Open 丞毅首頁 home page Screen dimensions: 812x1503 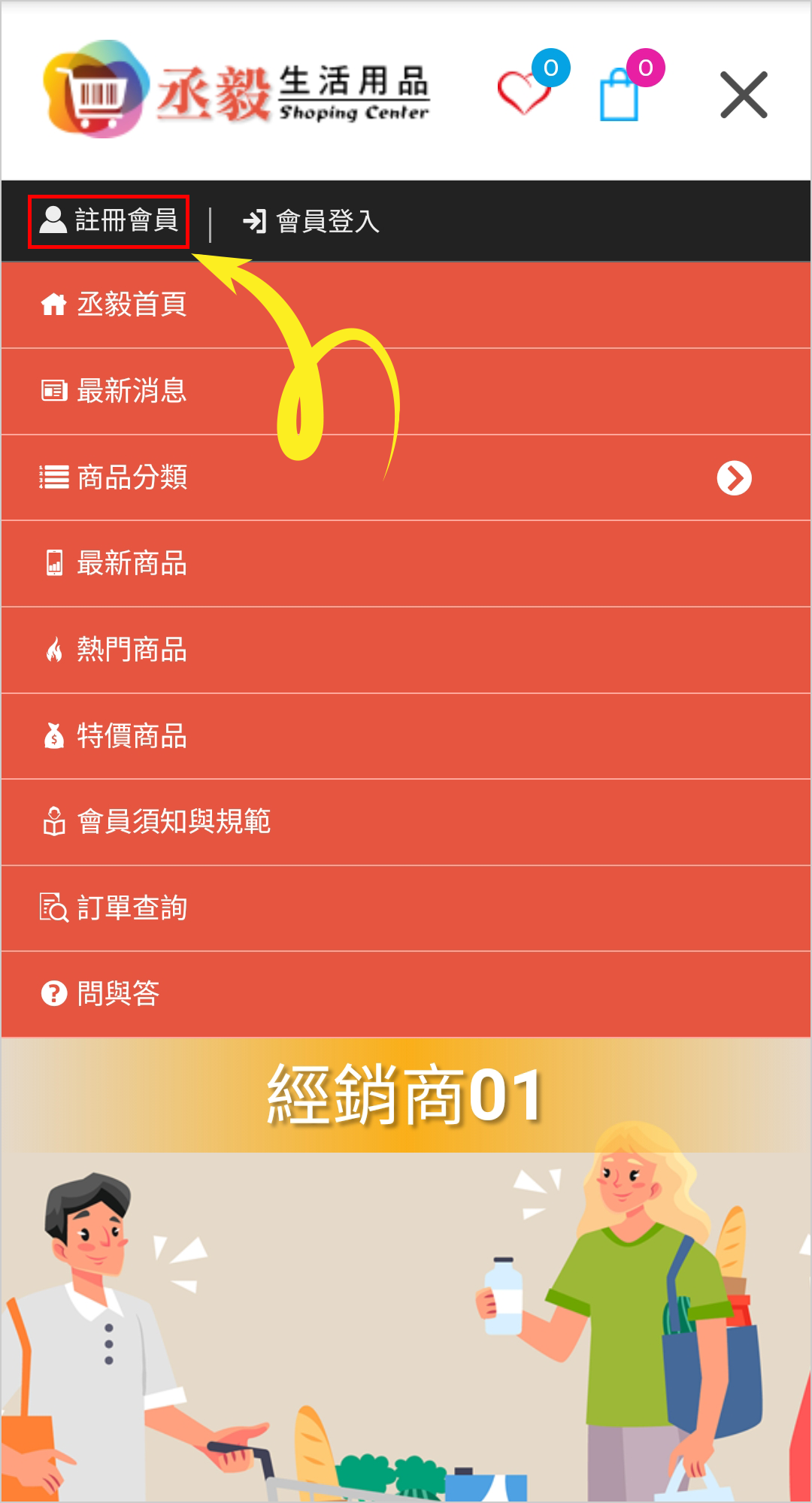tap(132, 305)
